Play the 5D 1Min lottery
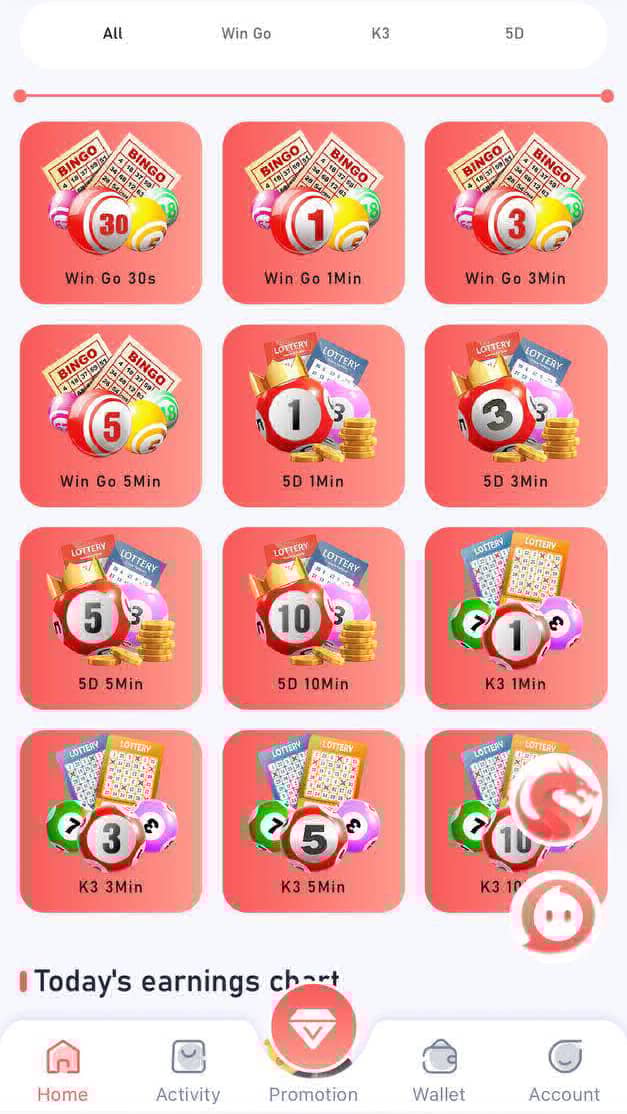 tap(313, 415)
